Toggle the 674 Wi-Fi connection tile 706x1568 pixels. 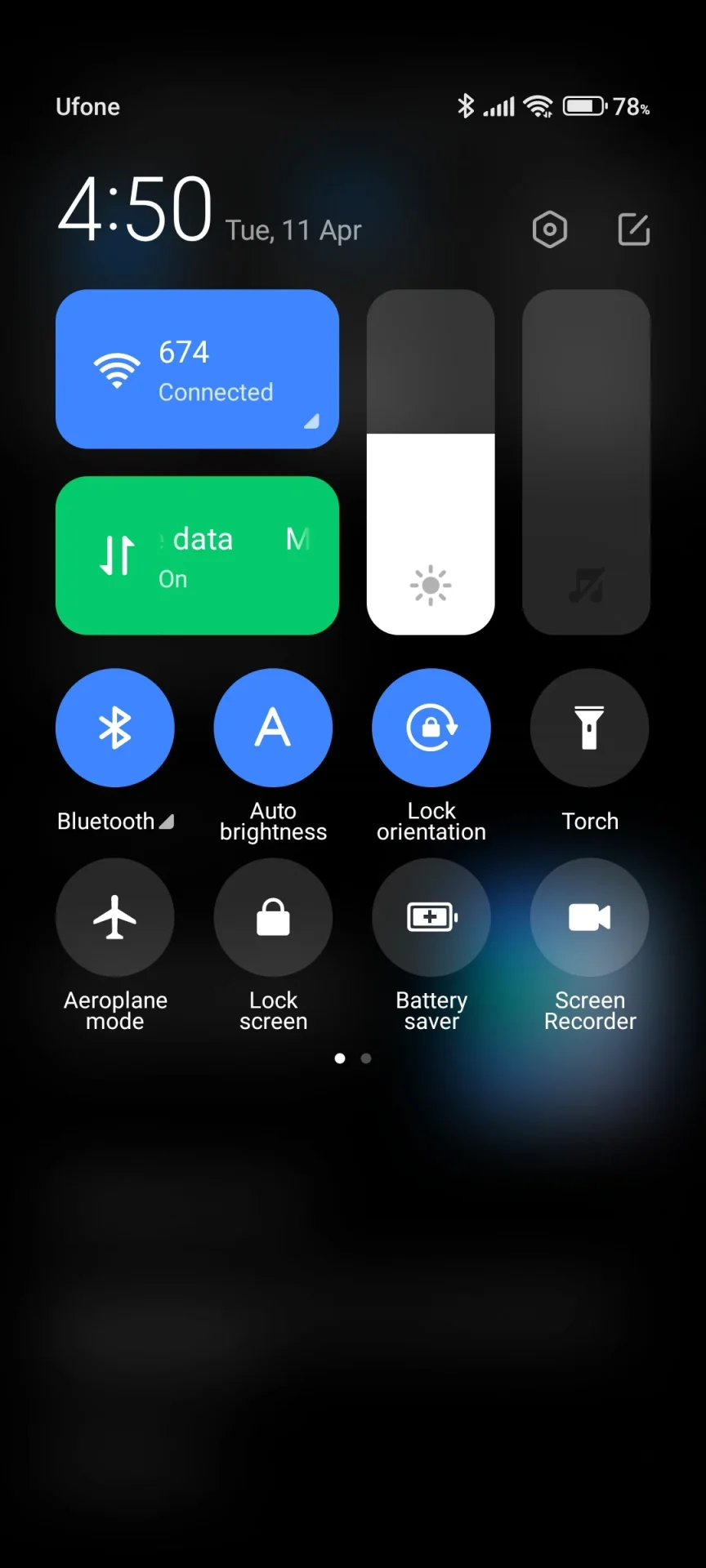[x=197, y=369]
